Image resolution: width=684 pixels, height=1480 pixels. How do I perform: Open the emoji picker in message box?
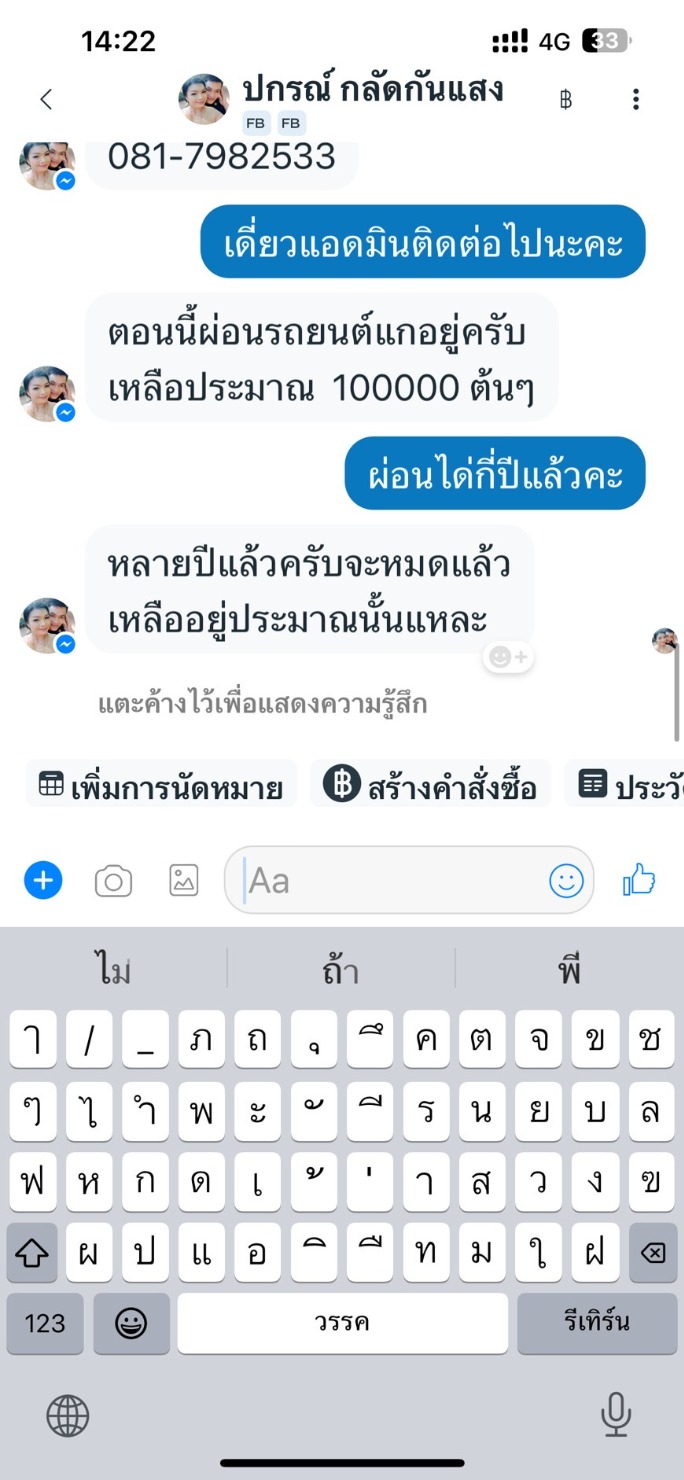(566, 881)
